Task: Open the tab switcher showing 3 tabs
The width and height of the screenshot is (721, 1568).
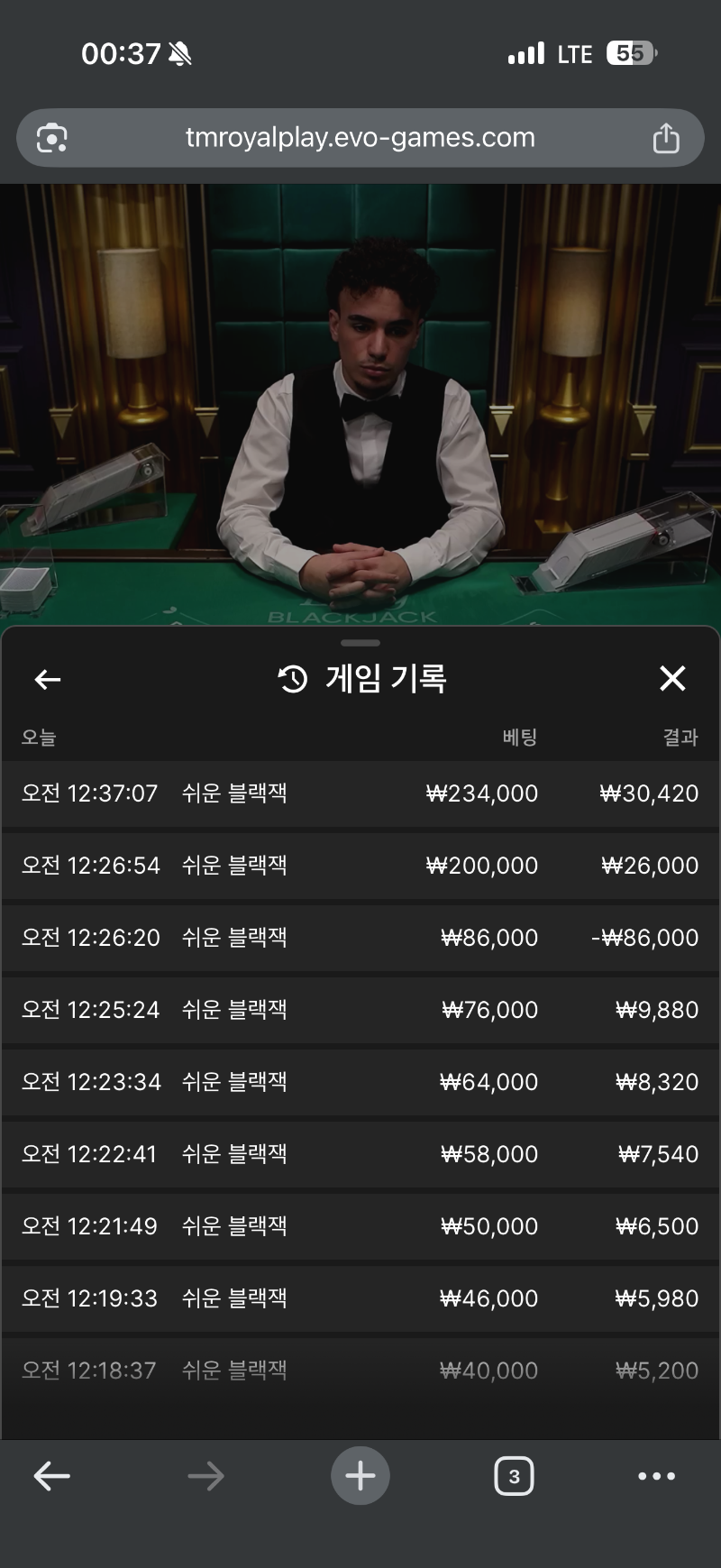Action: click(x=514, y=1476)
